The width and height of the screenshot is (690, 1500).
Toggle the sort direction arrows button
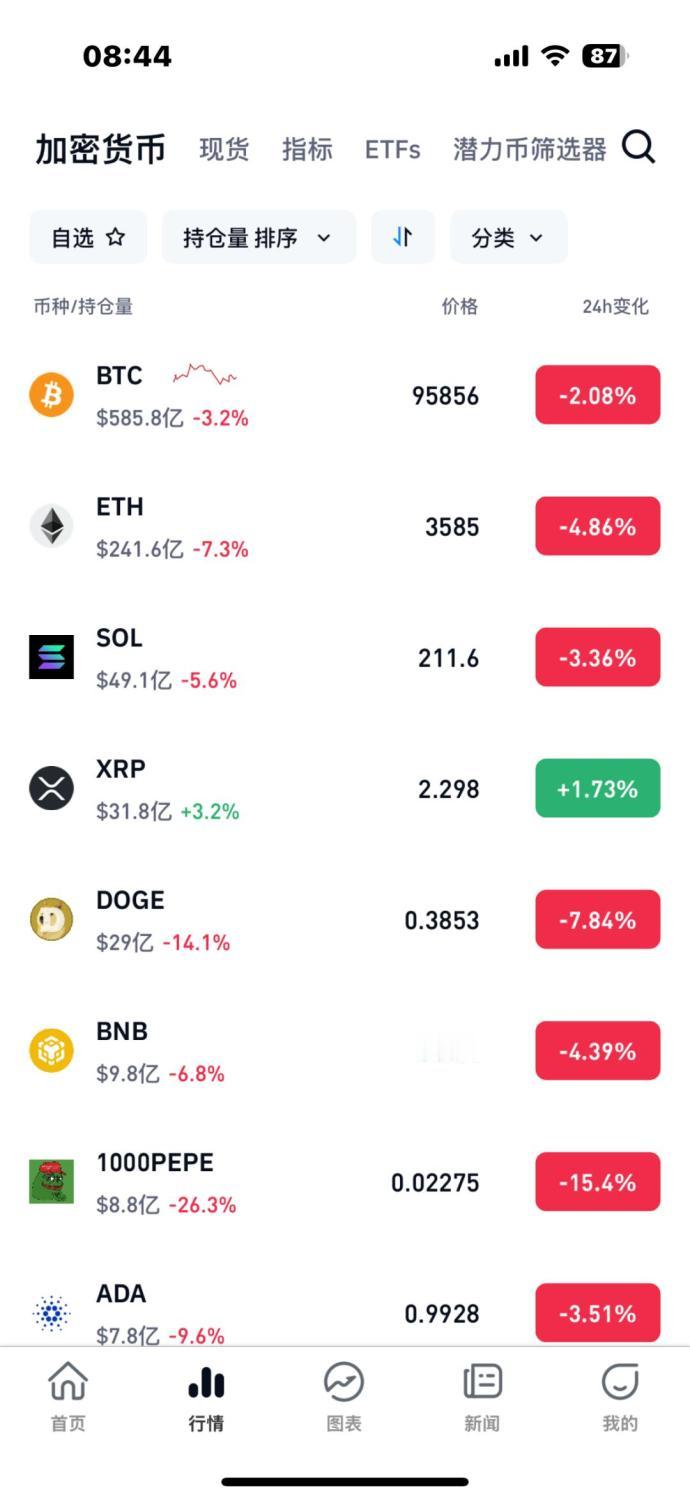click(403, 237)
